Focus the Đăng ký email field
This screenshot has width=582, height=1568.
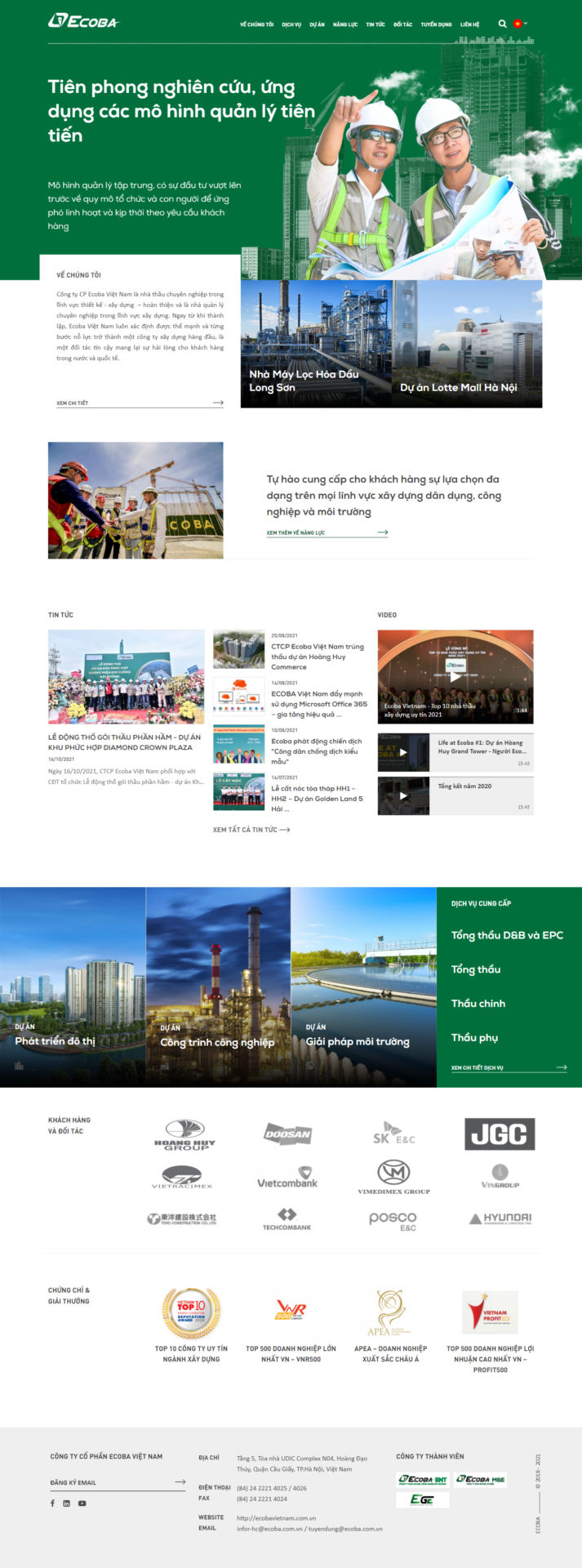[x=110, y=1482]
